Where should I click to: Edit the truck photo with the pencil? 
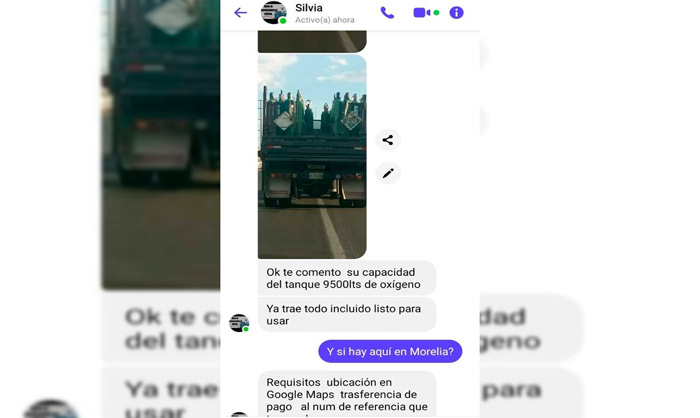pos(388,173)
